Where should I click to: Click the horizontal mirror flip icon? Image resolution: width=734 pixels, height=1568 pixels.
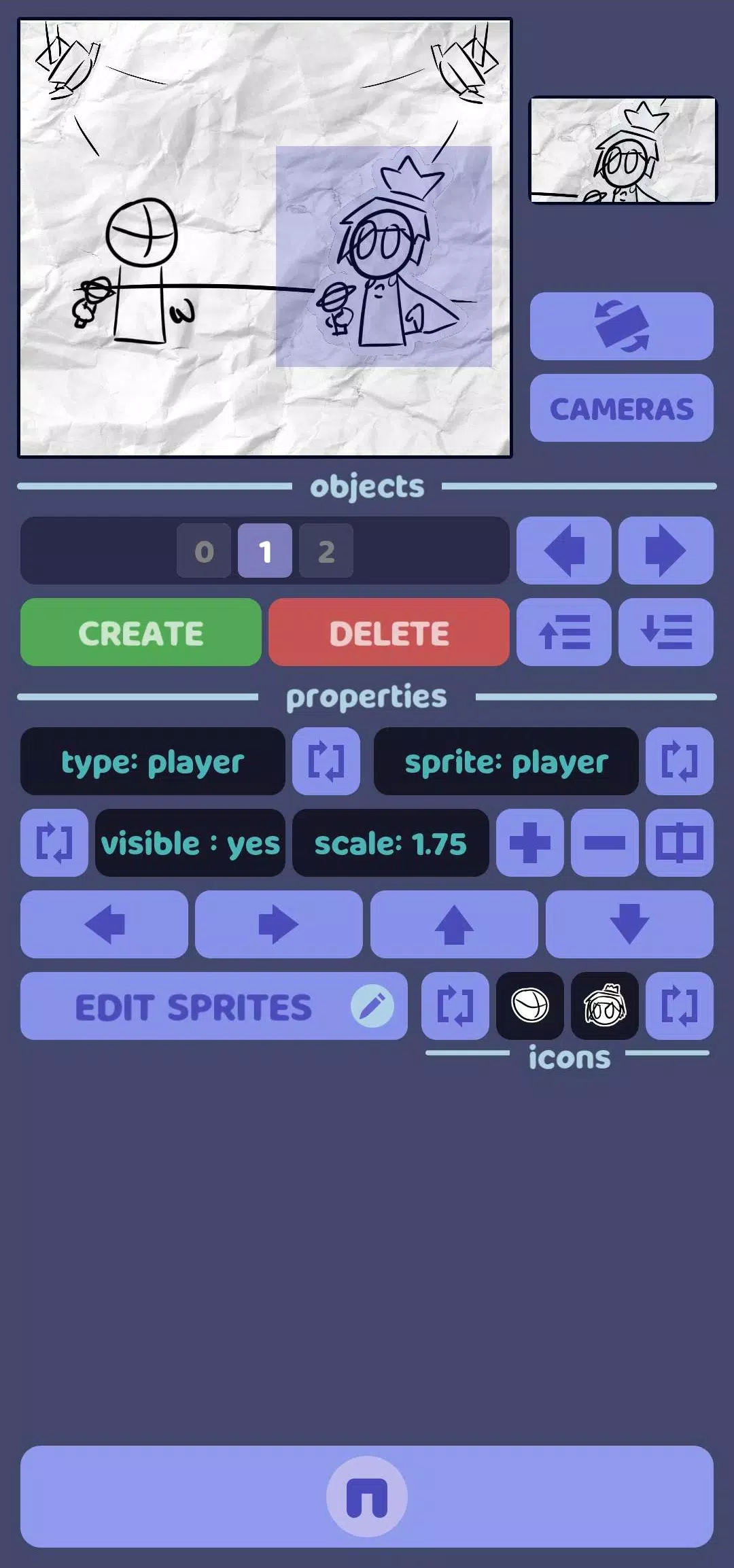click(x=679, y=842)
